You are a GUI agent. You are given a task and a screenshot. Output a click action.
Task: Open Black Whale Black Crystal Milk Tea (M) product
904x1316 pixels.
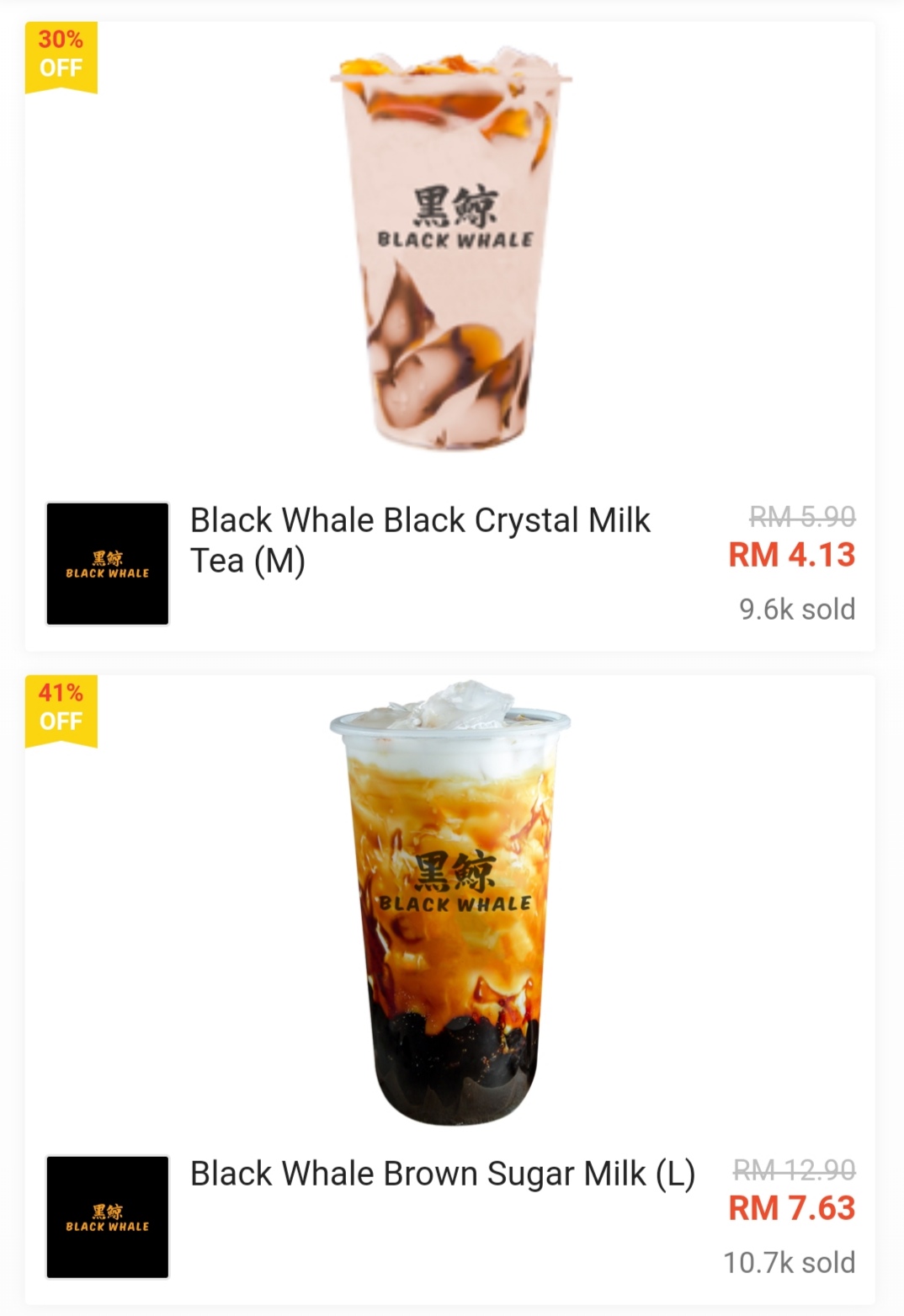point(420,540)
